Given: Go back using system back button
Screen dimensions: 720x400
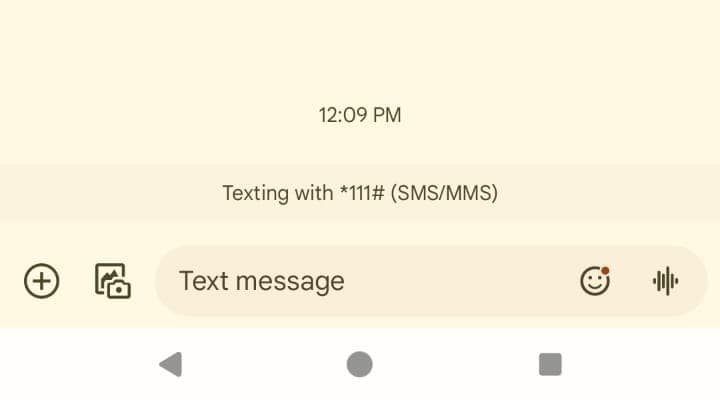Looking at the screenshot, I should tap(171, 364).
